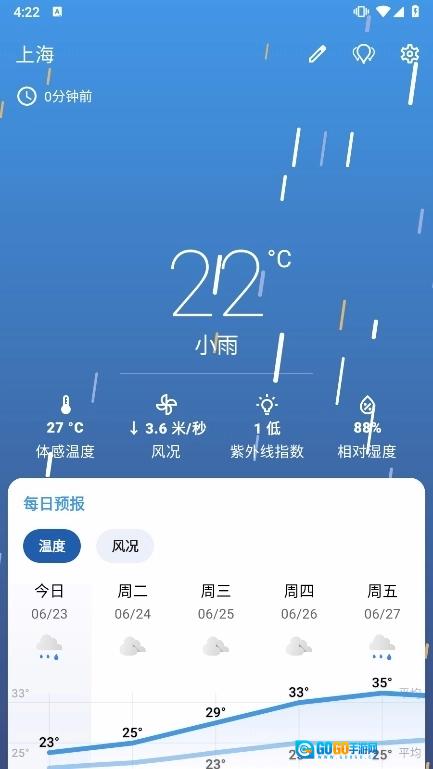Select the 风况 chip in daily forecast
Screen dimensions: 433x769
click(x=125, y=546)
